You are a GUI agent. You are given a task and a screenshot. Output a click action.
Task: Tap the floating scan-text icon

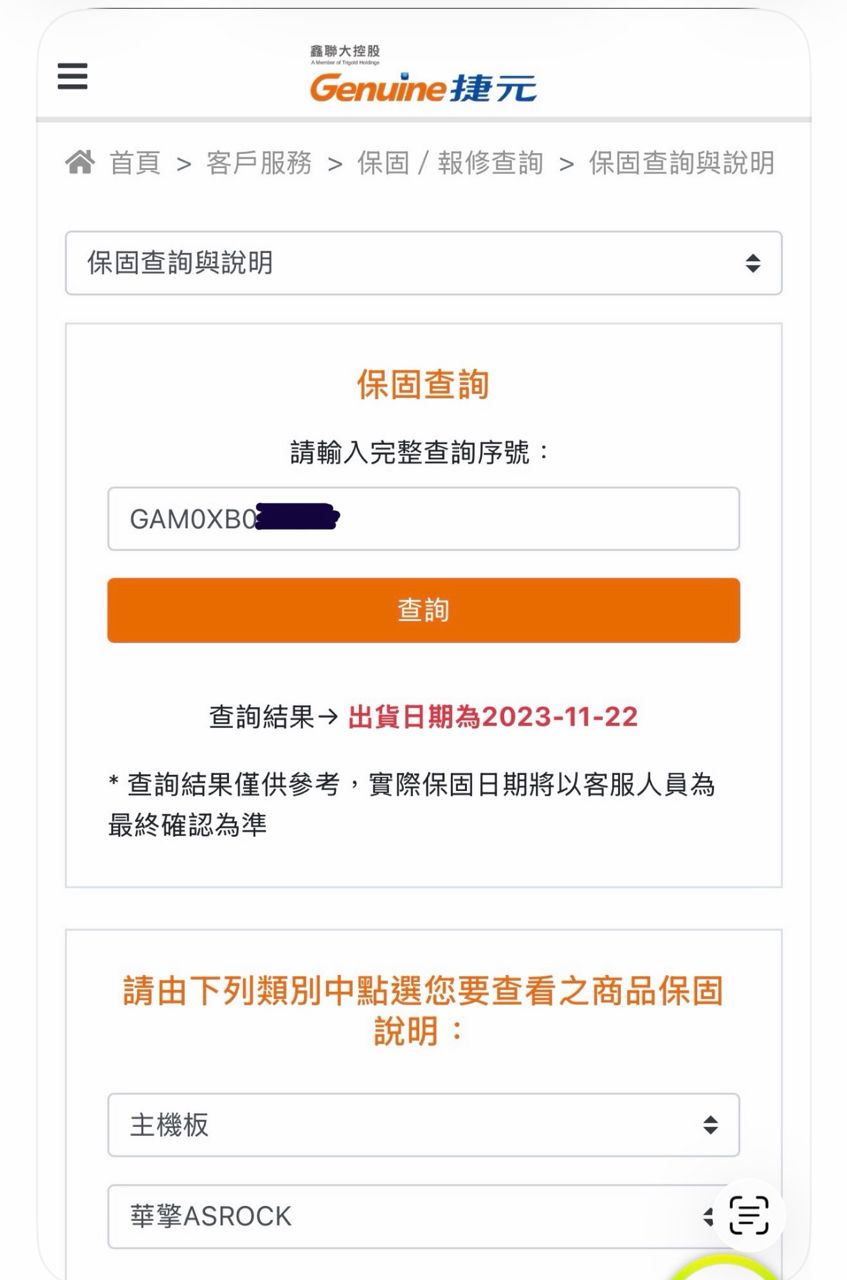[749, 1215]
